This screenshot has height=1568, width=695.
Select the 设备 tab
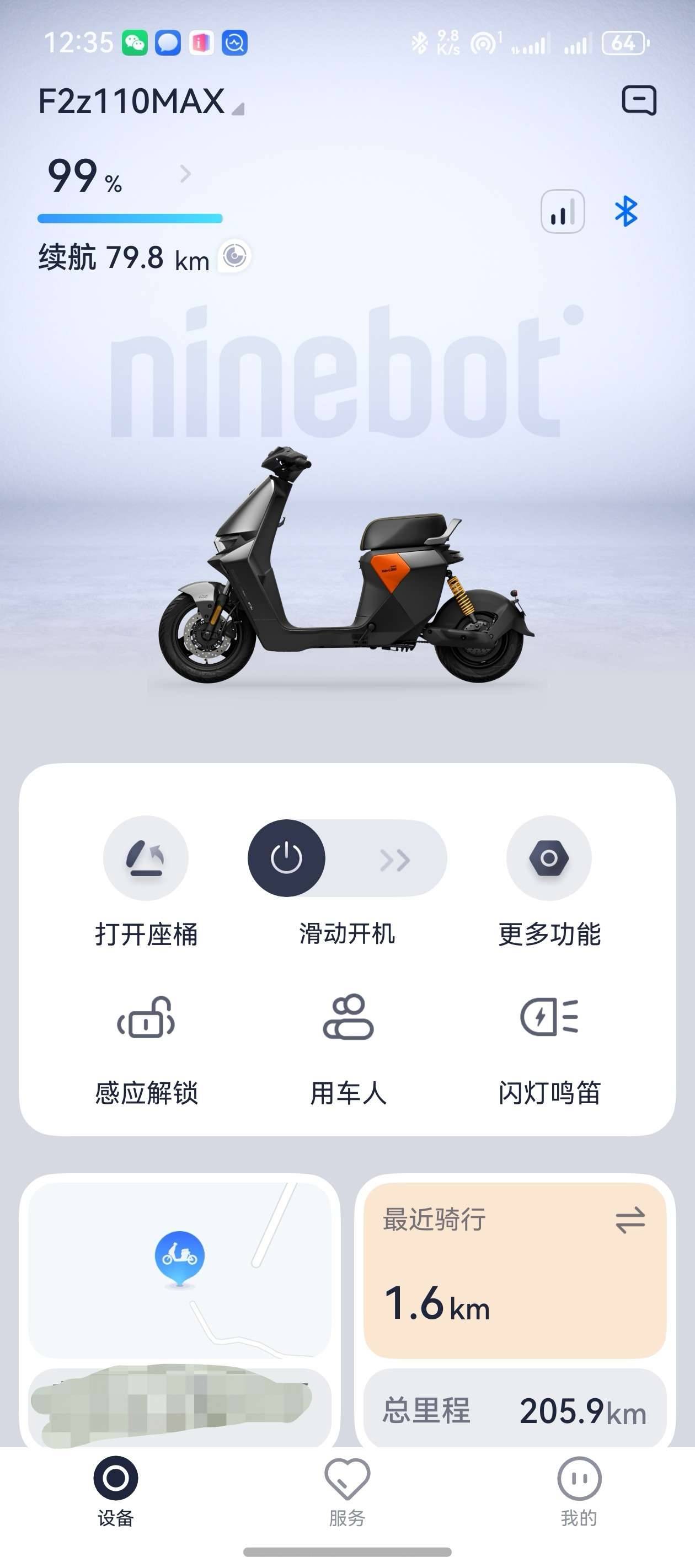click(x=116, y=1491)
